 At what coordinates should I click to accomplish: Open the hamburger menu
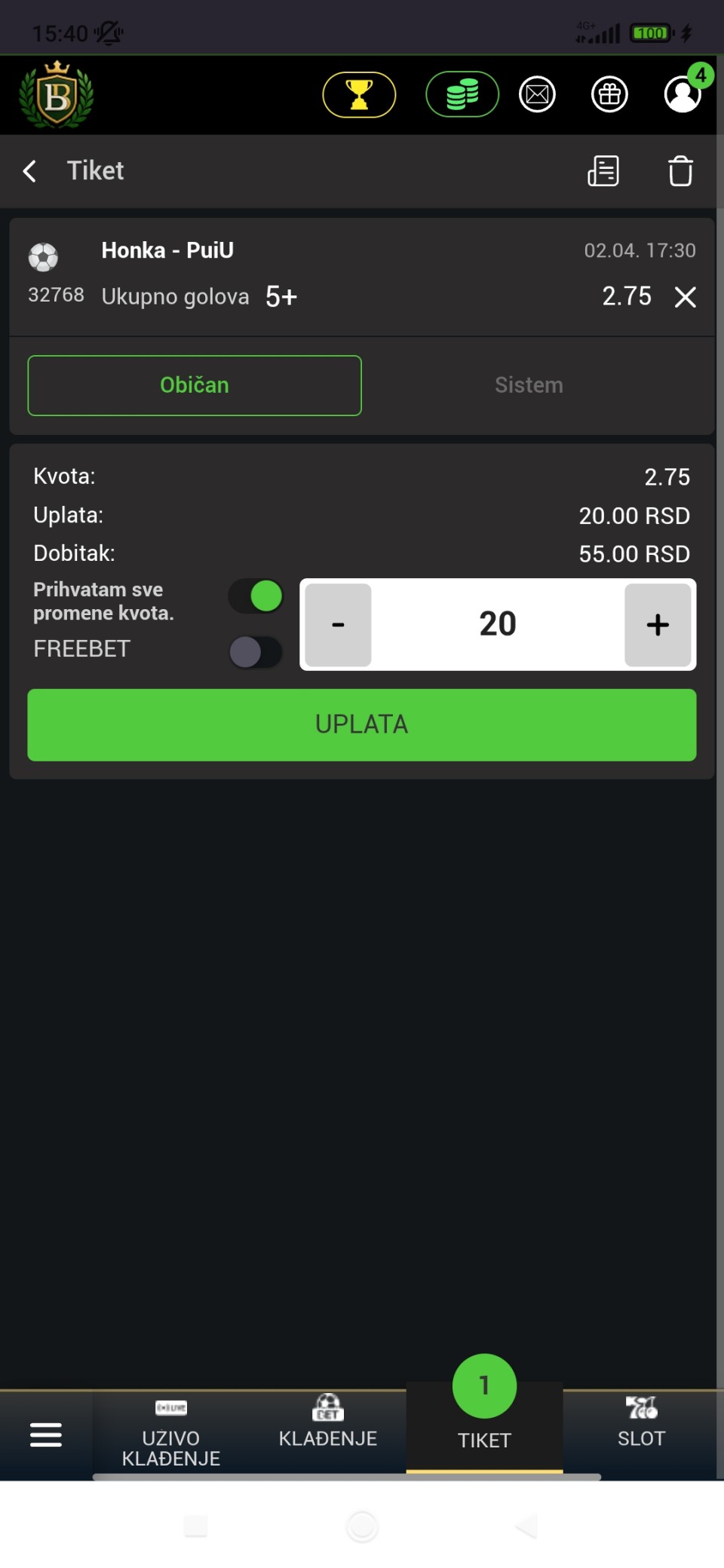coord(46,1435)
